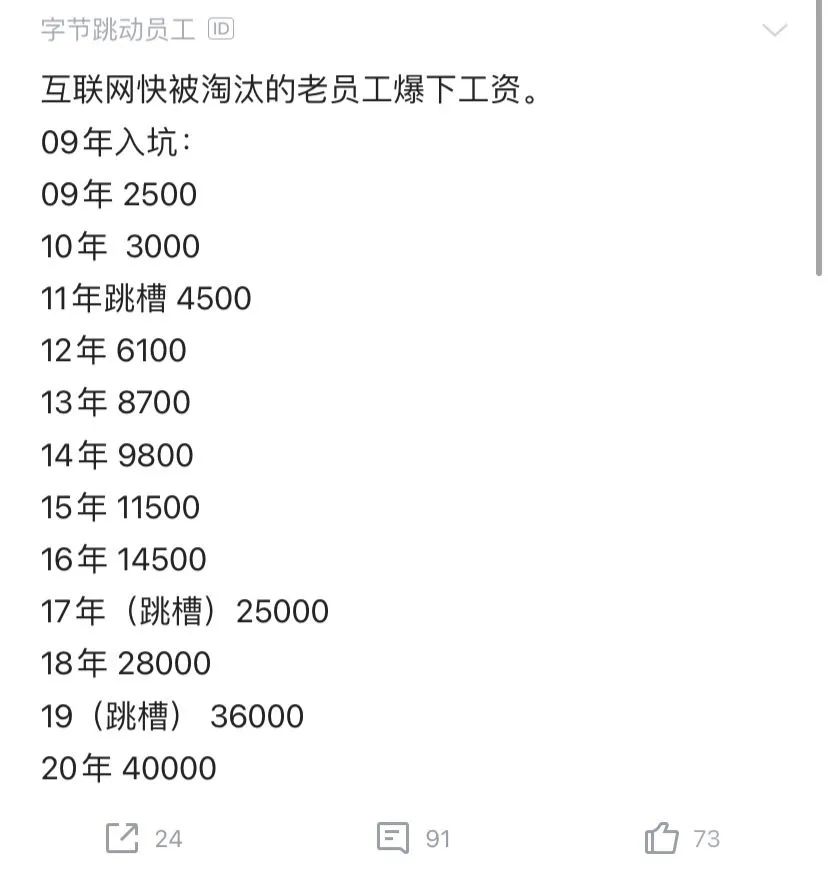Click the comment count 91

tap(437, 838)
